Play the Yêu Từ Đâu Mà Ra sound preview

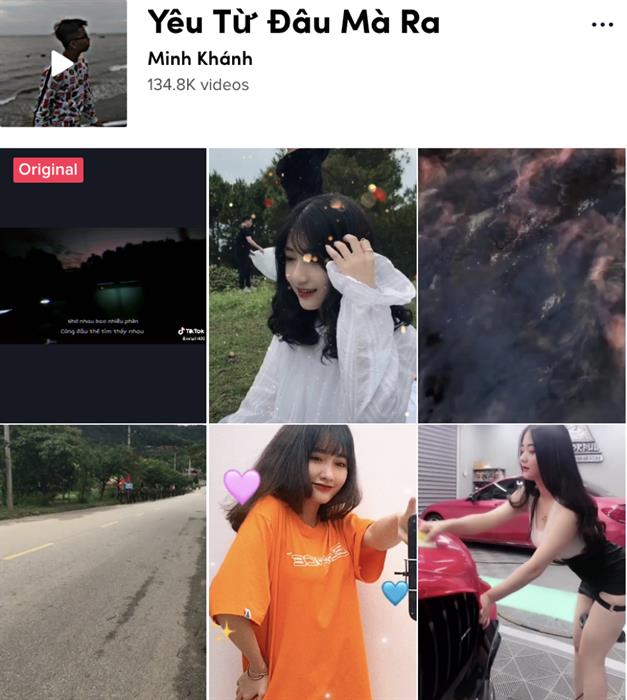click(x=62, y=63)
